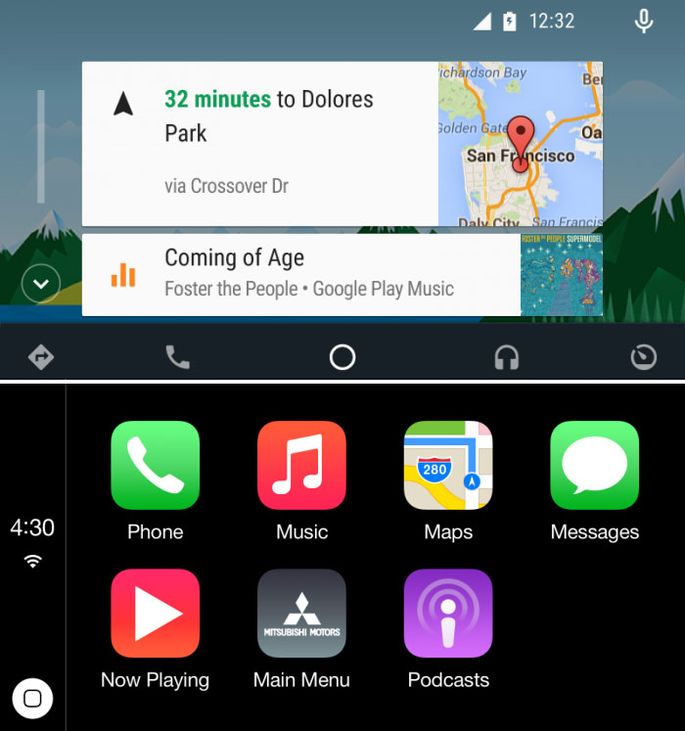Screen dimensions: 685x731
Task: Tap the Android Auto home circle button
Action: [x=342, y=357]
